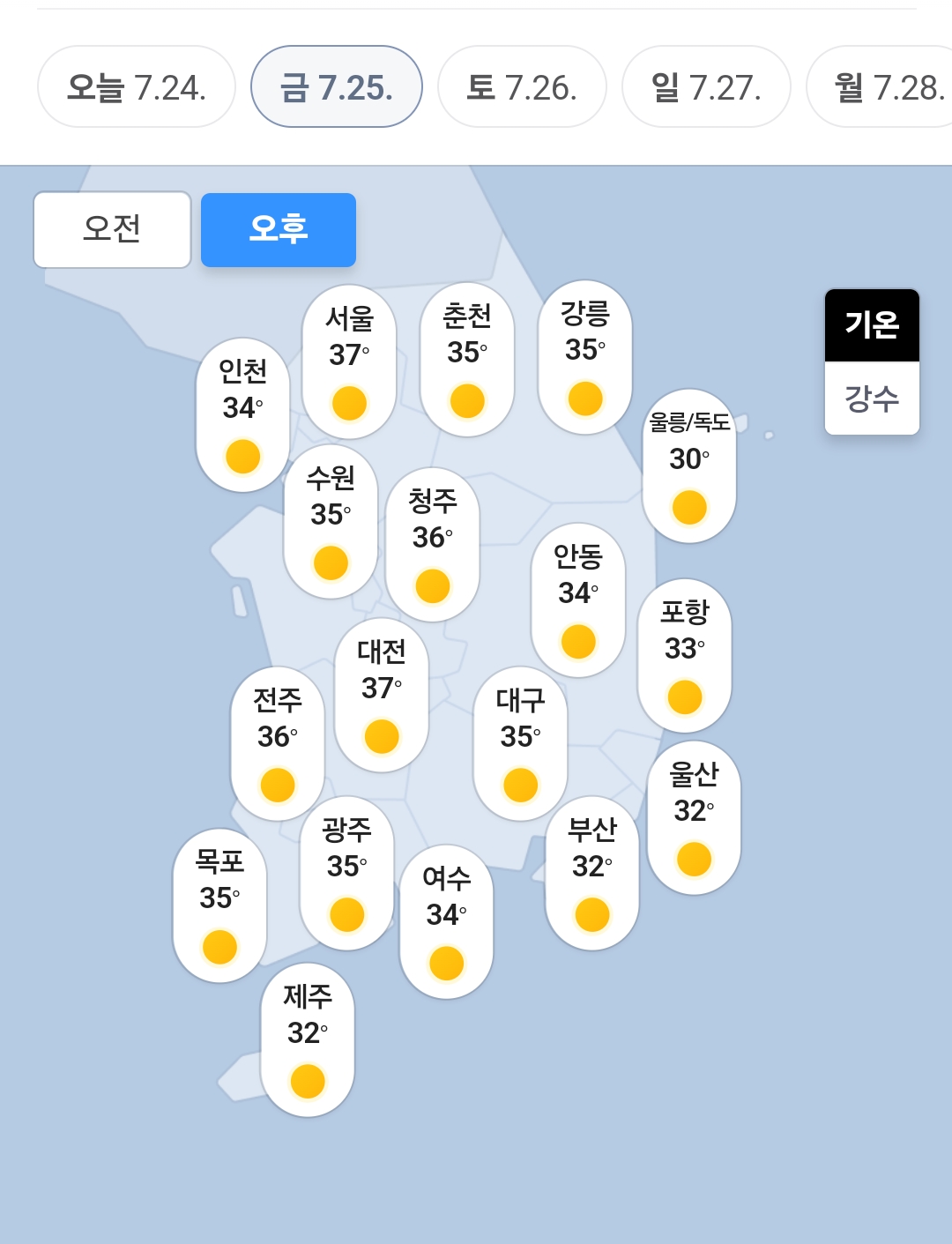This screenshot has width=952, height=1244.
Task: Click the sun icon on the Seoul marker
Action: 349,402
